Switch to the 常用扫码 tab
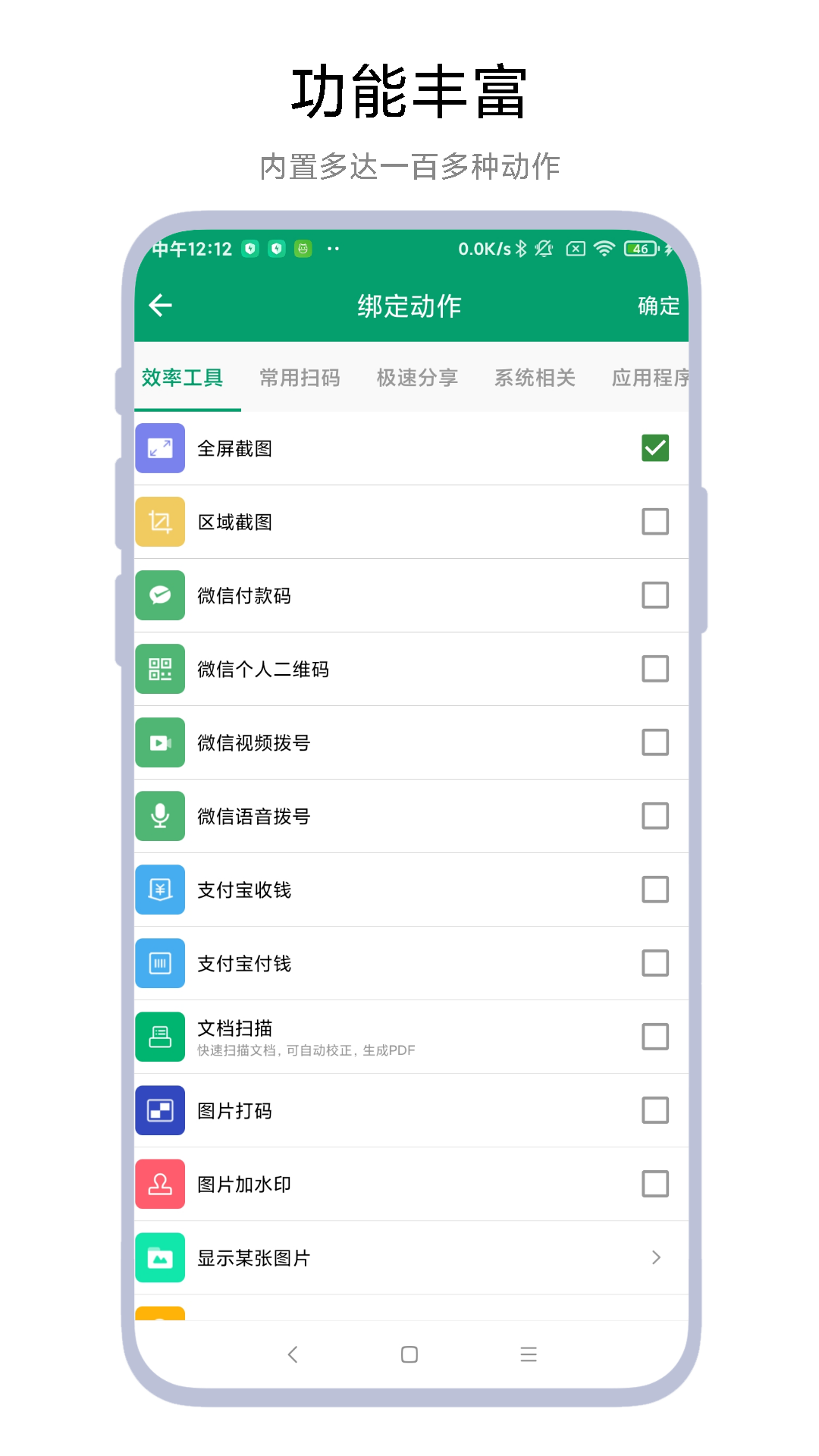This screenshot has height=1456, width=819. click(x=300, y=378)
